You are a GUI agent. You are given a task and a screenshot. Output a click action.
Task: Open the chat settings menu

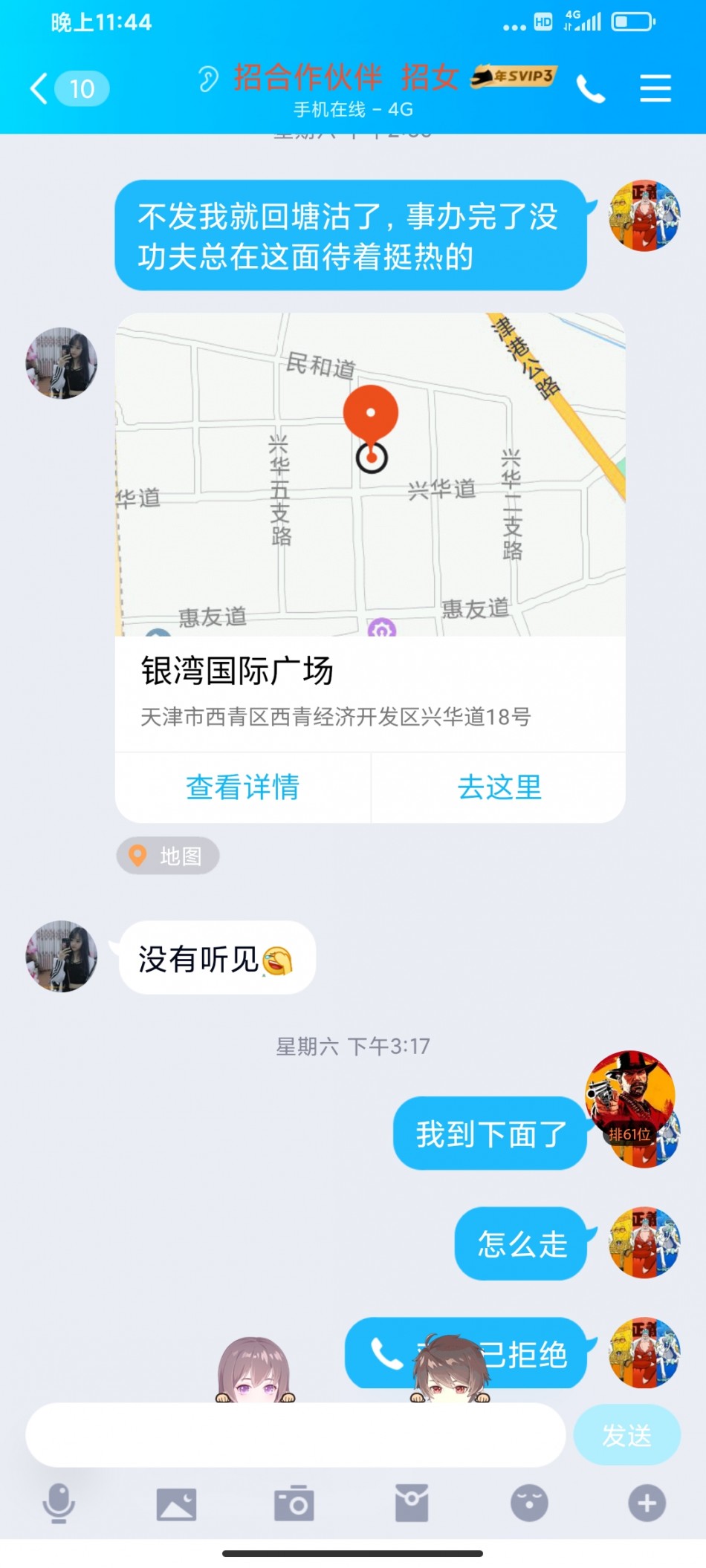[x=655, y=88]
